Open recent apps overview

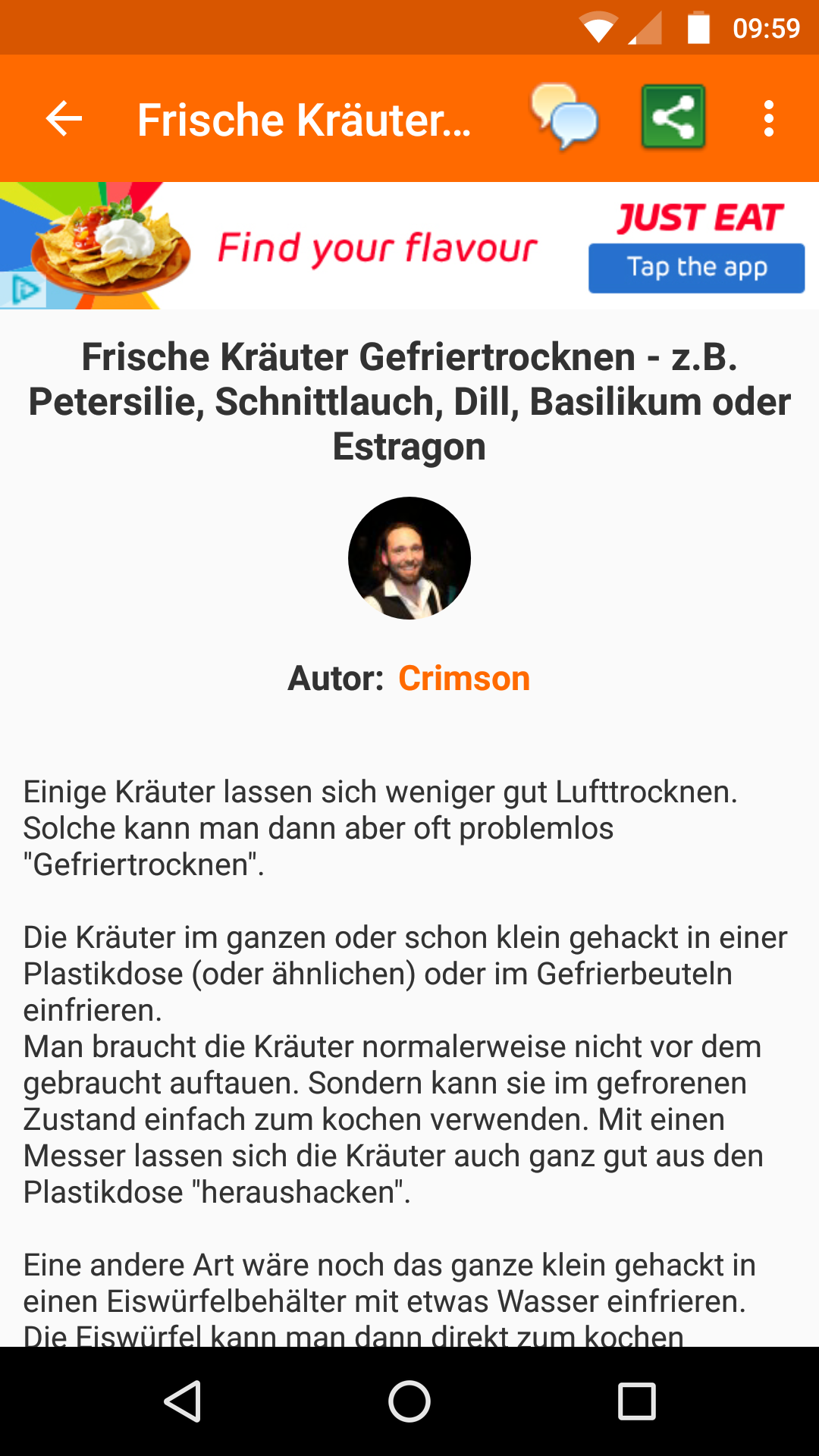pos(637,1401)
